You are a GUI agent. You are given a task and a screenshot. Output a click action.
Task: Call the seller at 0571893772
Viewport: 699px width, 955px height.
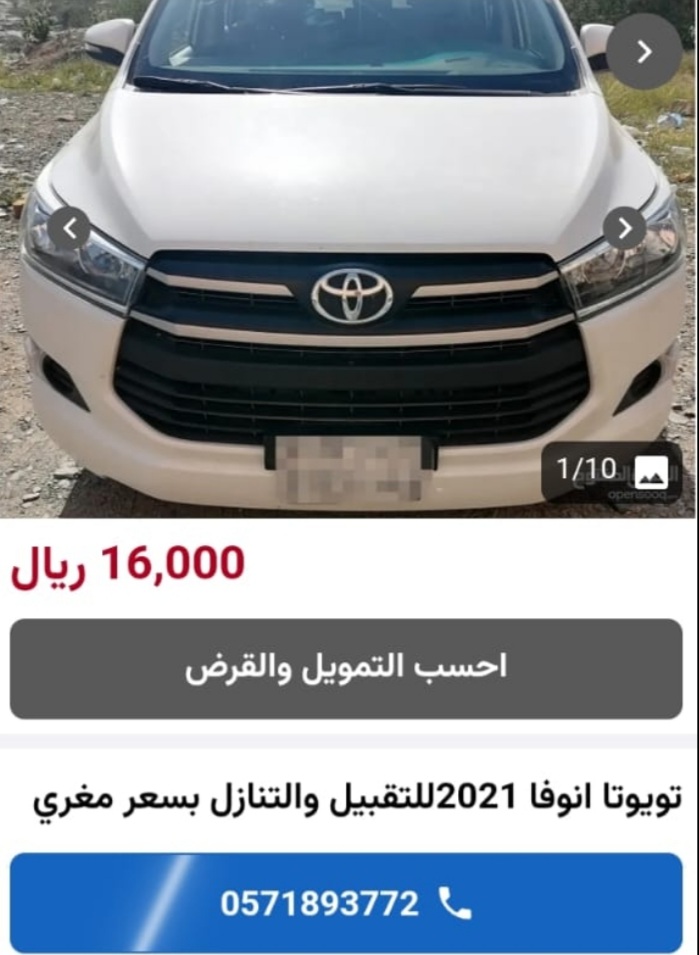coord(346,904)
